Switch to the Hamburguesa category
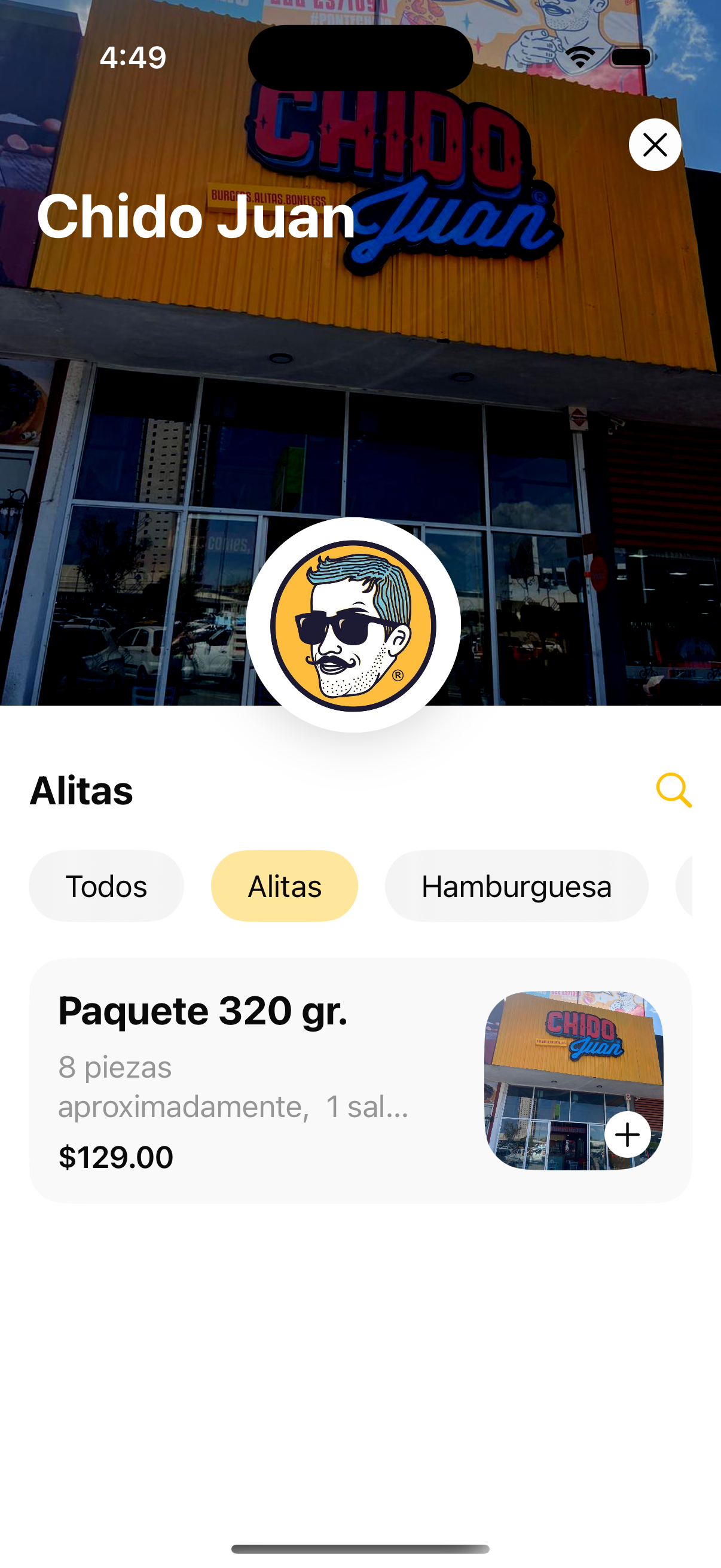This screenshot has height=1568, width=721. tap(516, 886)
